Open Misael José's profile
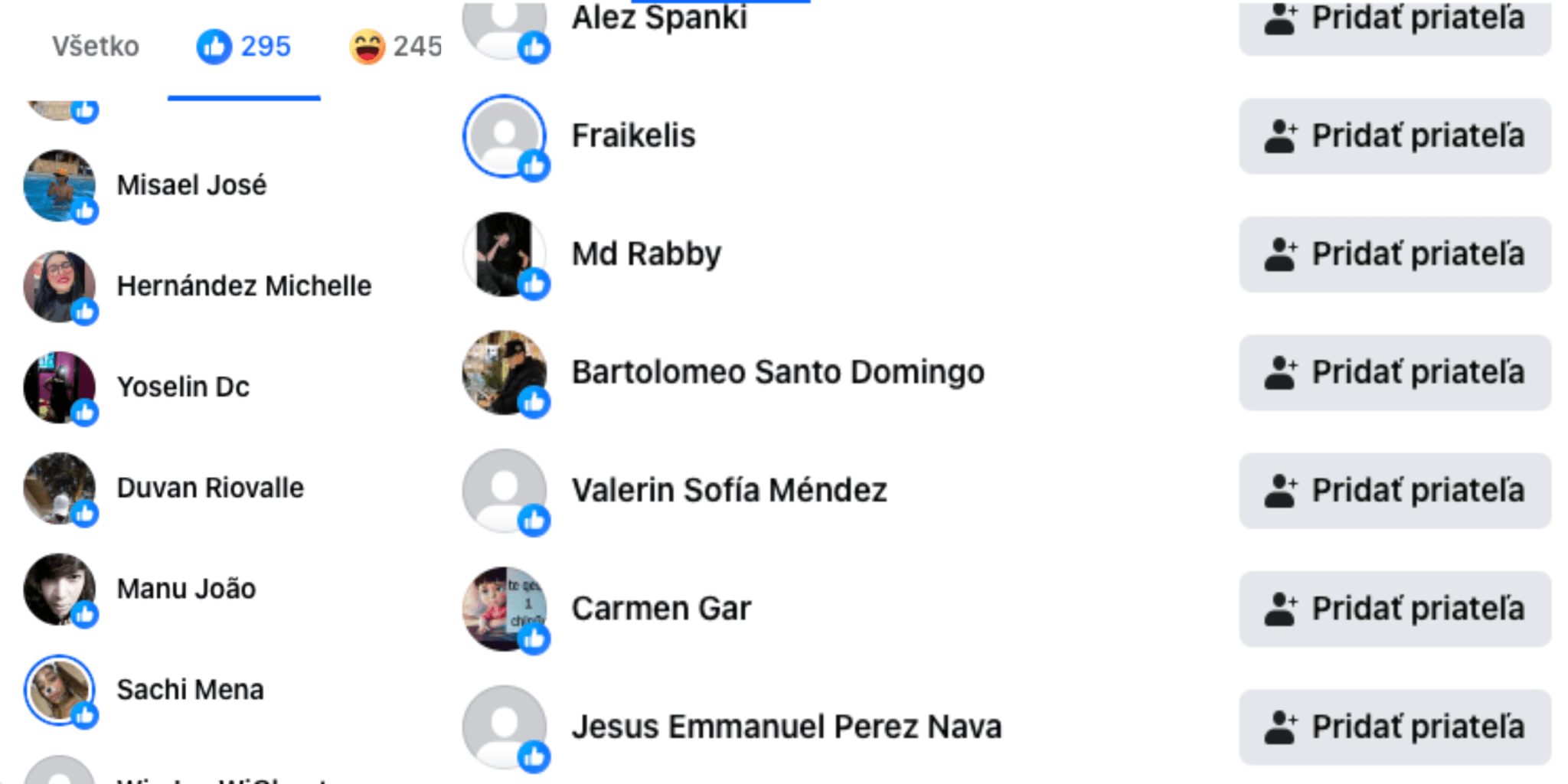1568x784 pixels. [191, 185]
